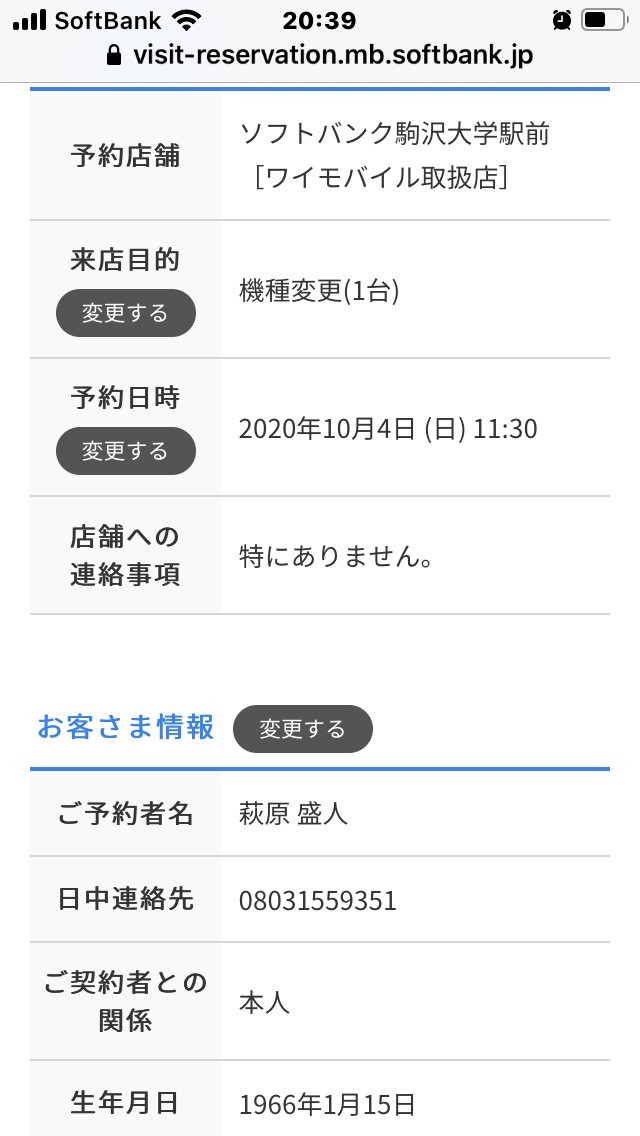Image resolution: width=640 pixels, height=1136 pixels.
Task: Change the 来店目的 visit purpose
Action: [125, 313]
